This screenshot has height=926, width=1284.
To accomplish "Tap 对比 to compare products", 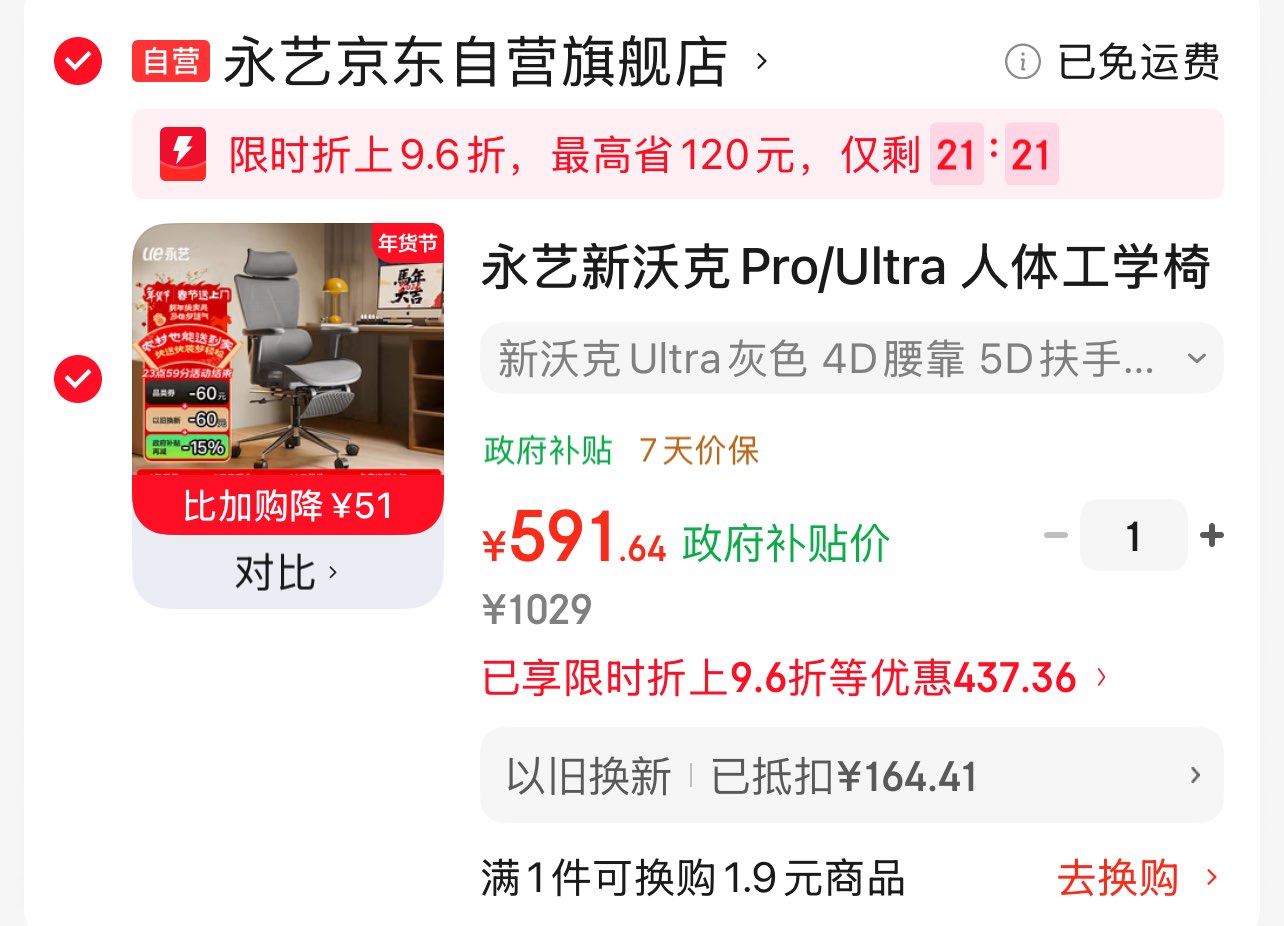I will pyautogui.click(x=286, y=573).
